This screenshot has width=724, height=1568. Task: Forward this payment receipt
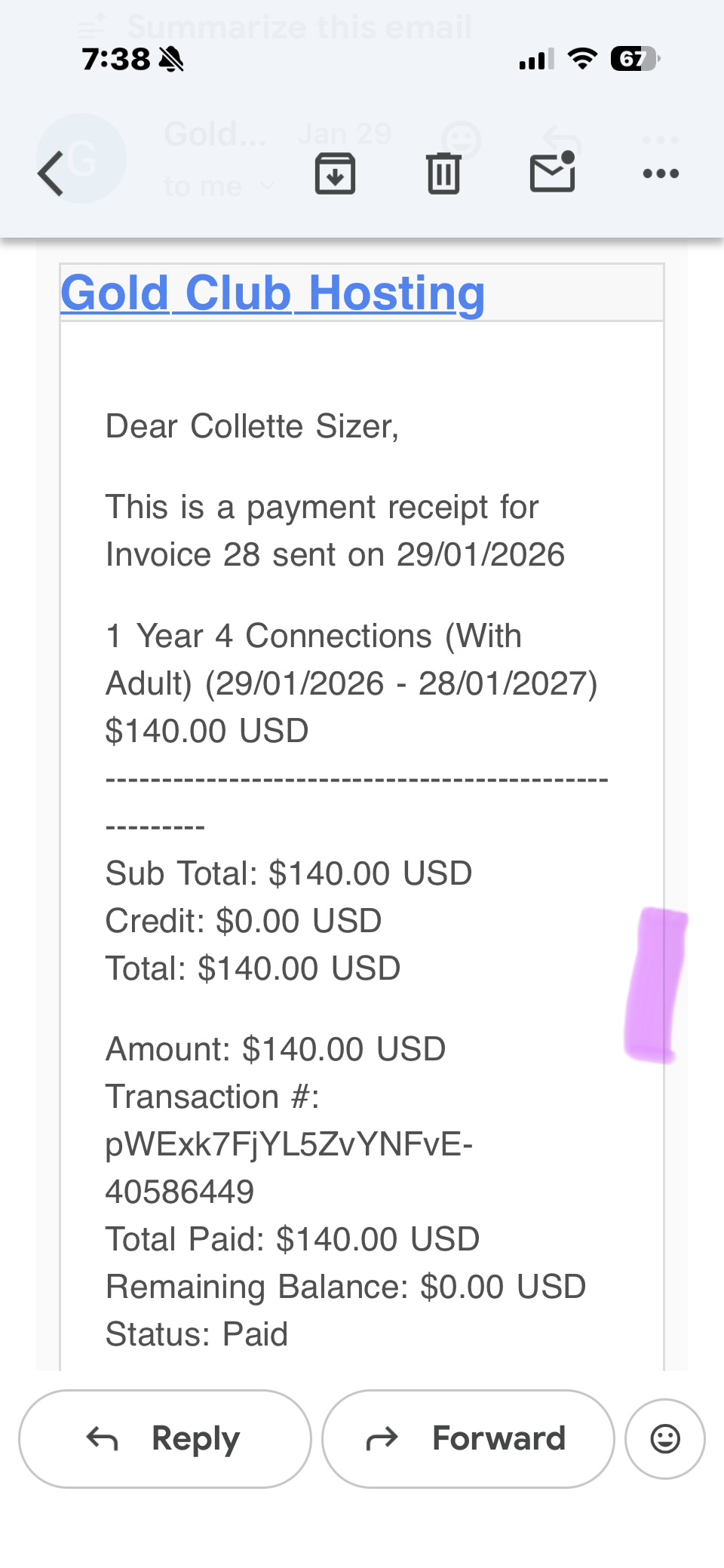468,1439
